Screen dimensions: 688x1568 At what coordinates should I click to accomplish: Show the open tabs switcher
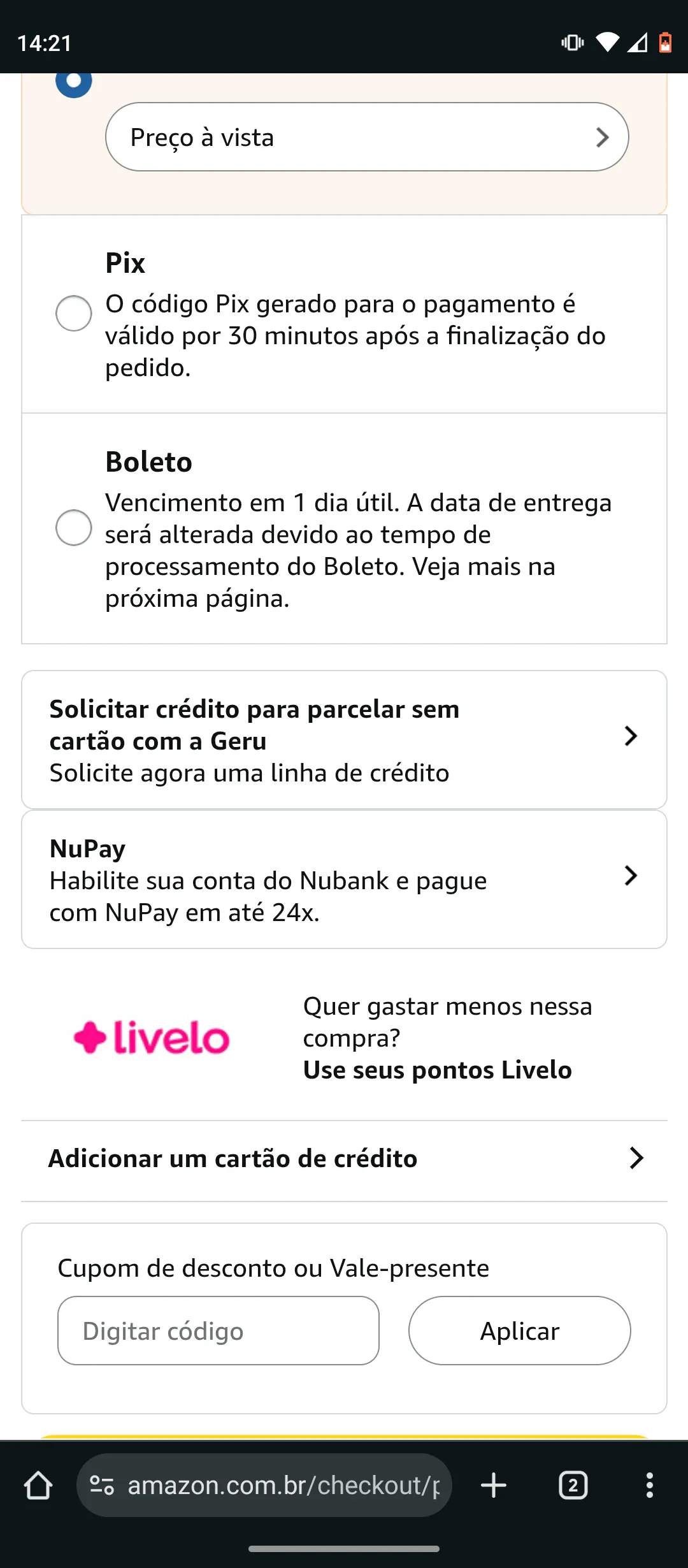573,1485
